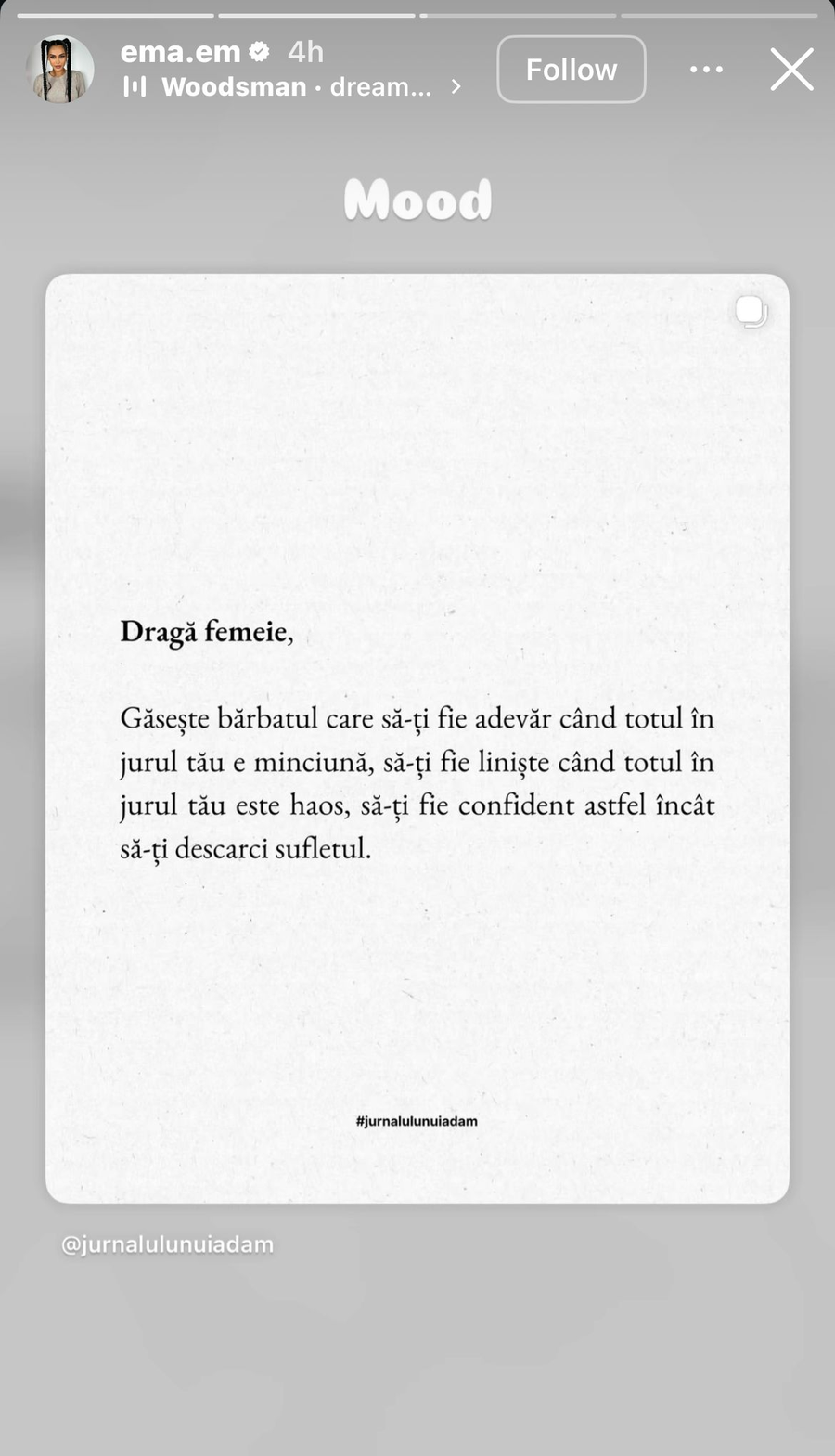Follow ema.em
The width and height of the screenshot is (835, 1456).
click(572, 70)
